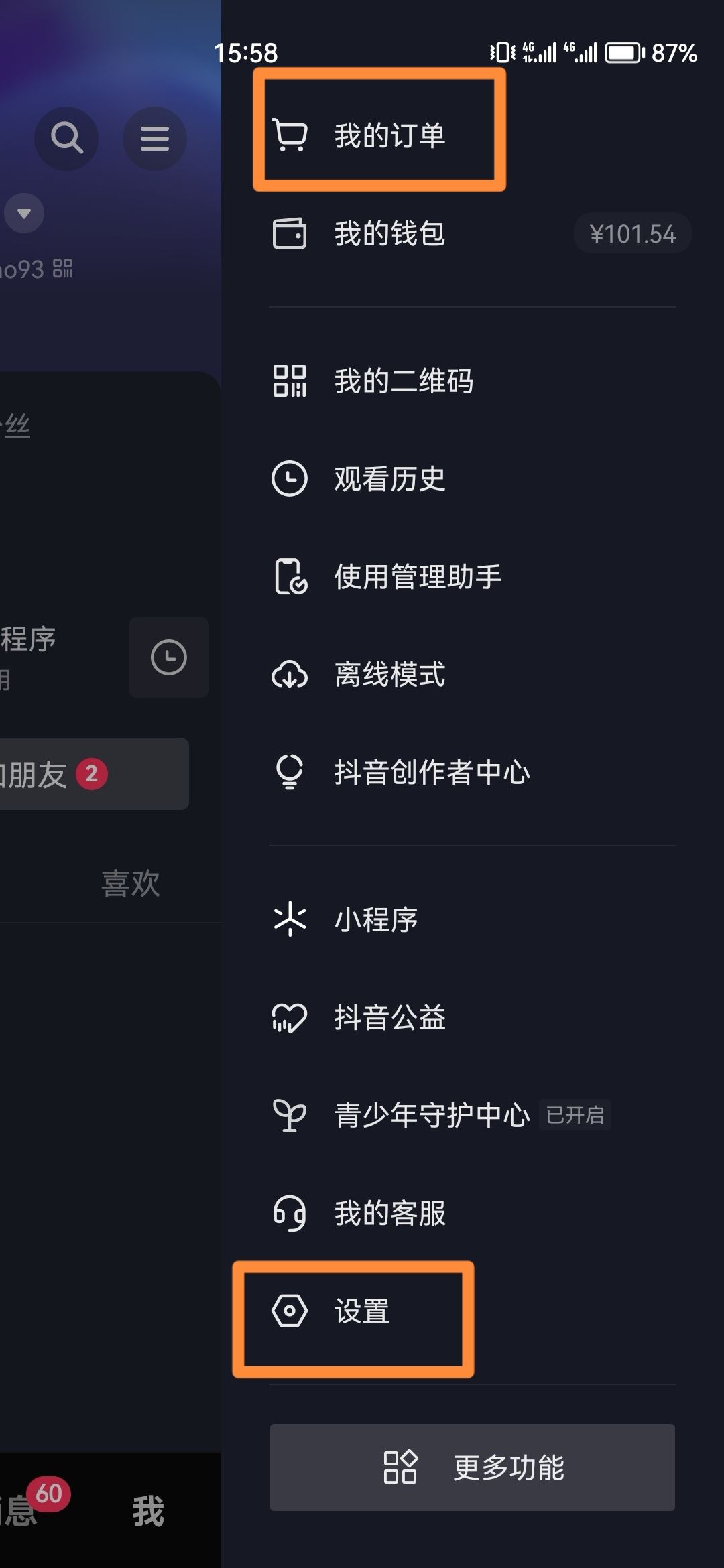Tap 已开启 status of 青少年守护中心
Viewport: 724px width, 1568px height.
click(x=575, y=1115)
